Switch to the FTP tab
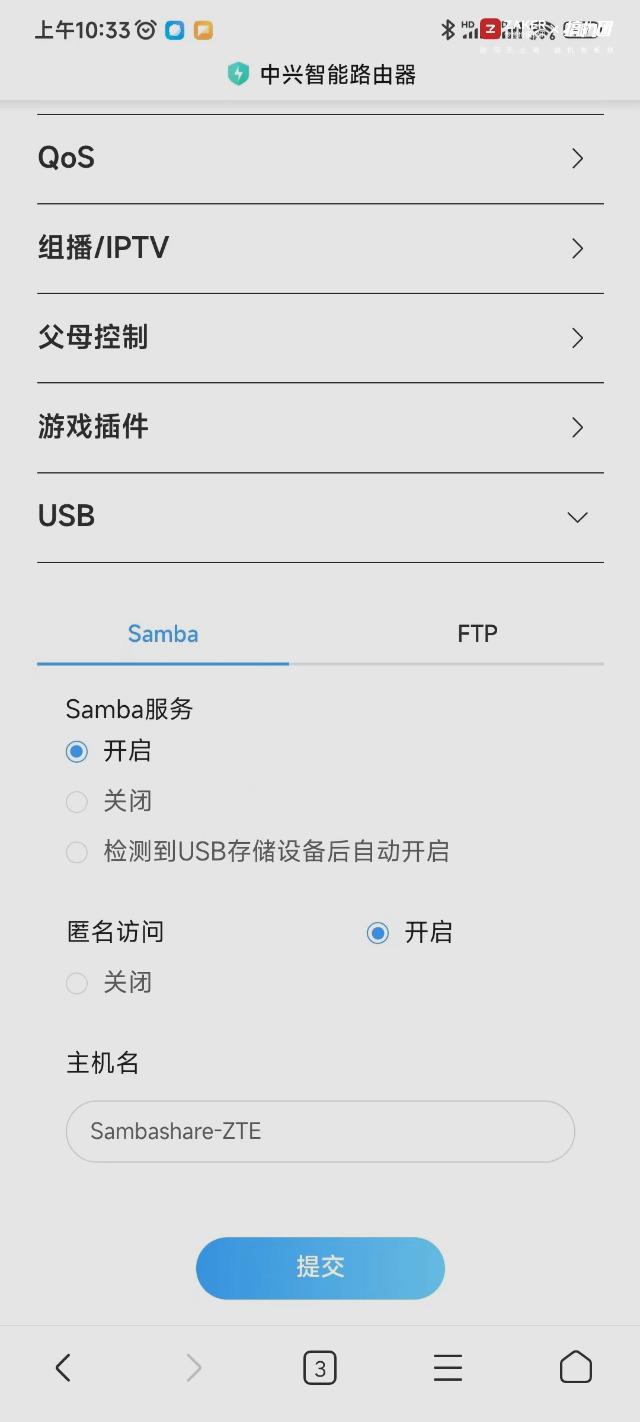This screenshot has width=640, height=1422. pyautogui.click(x=477, y=634)
